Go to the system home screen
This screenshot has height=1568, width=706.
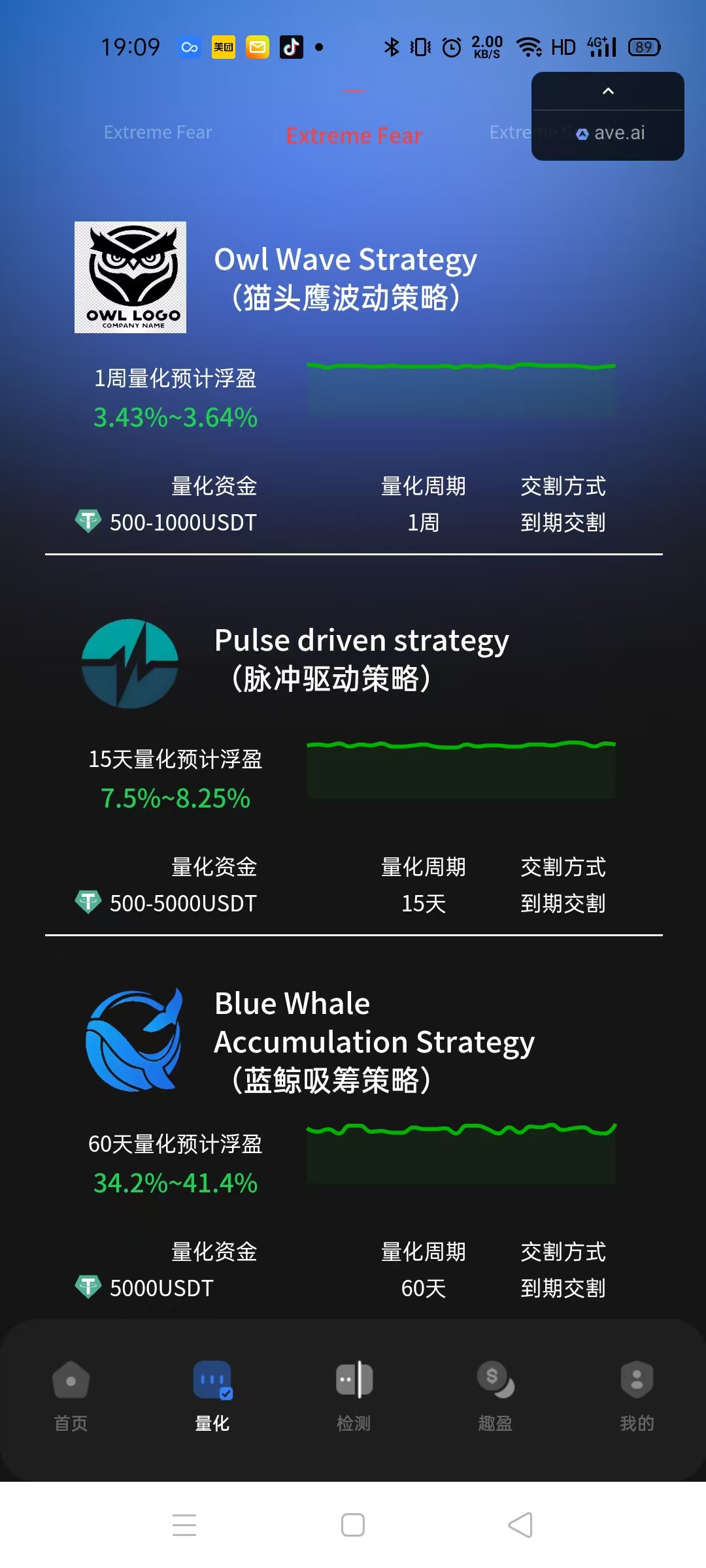coord(353,1525)
